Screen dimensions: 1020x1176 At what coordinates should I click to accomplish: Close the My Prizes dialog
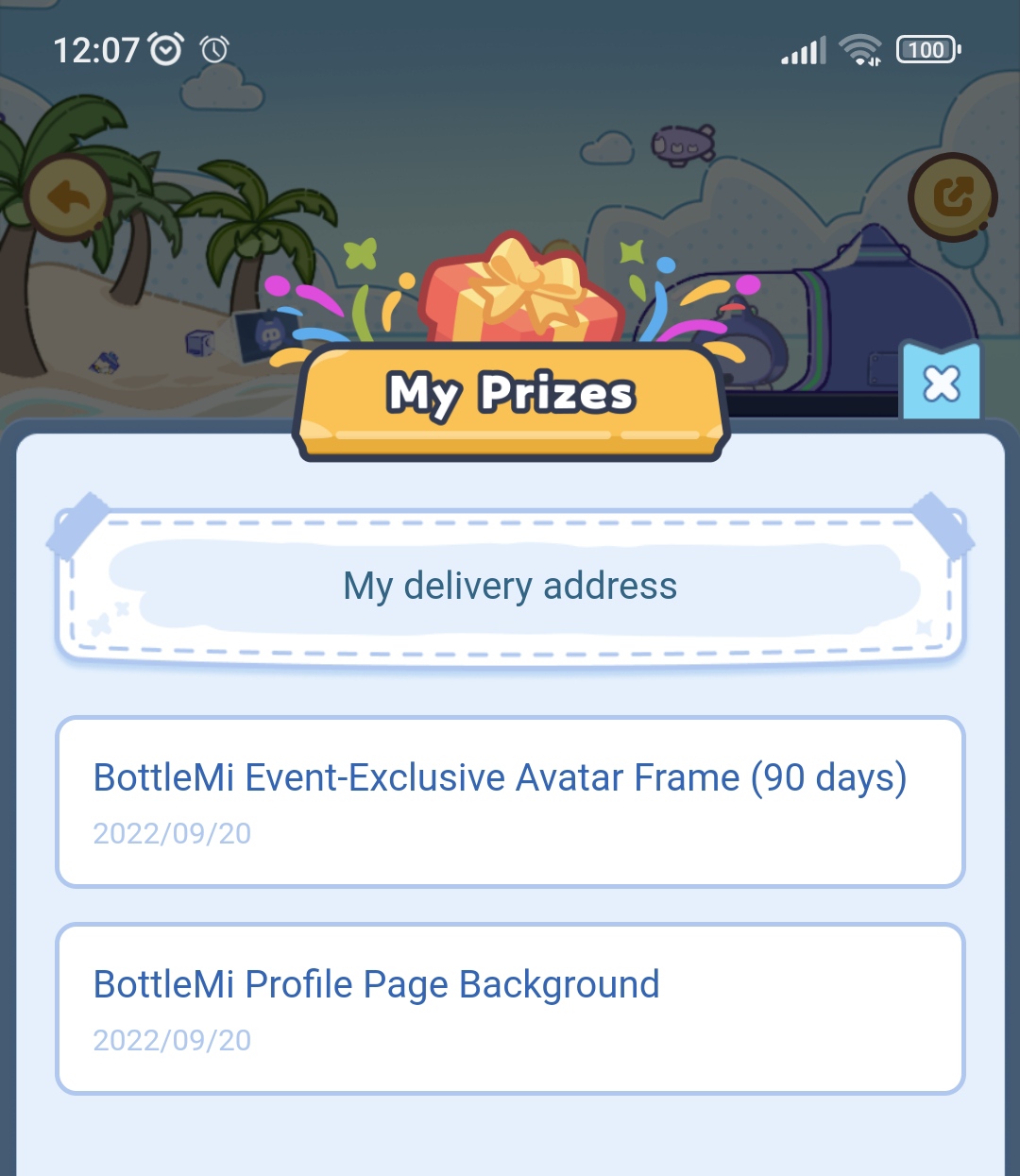(941, 383)
